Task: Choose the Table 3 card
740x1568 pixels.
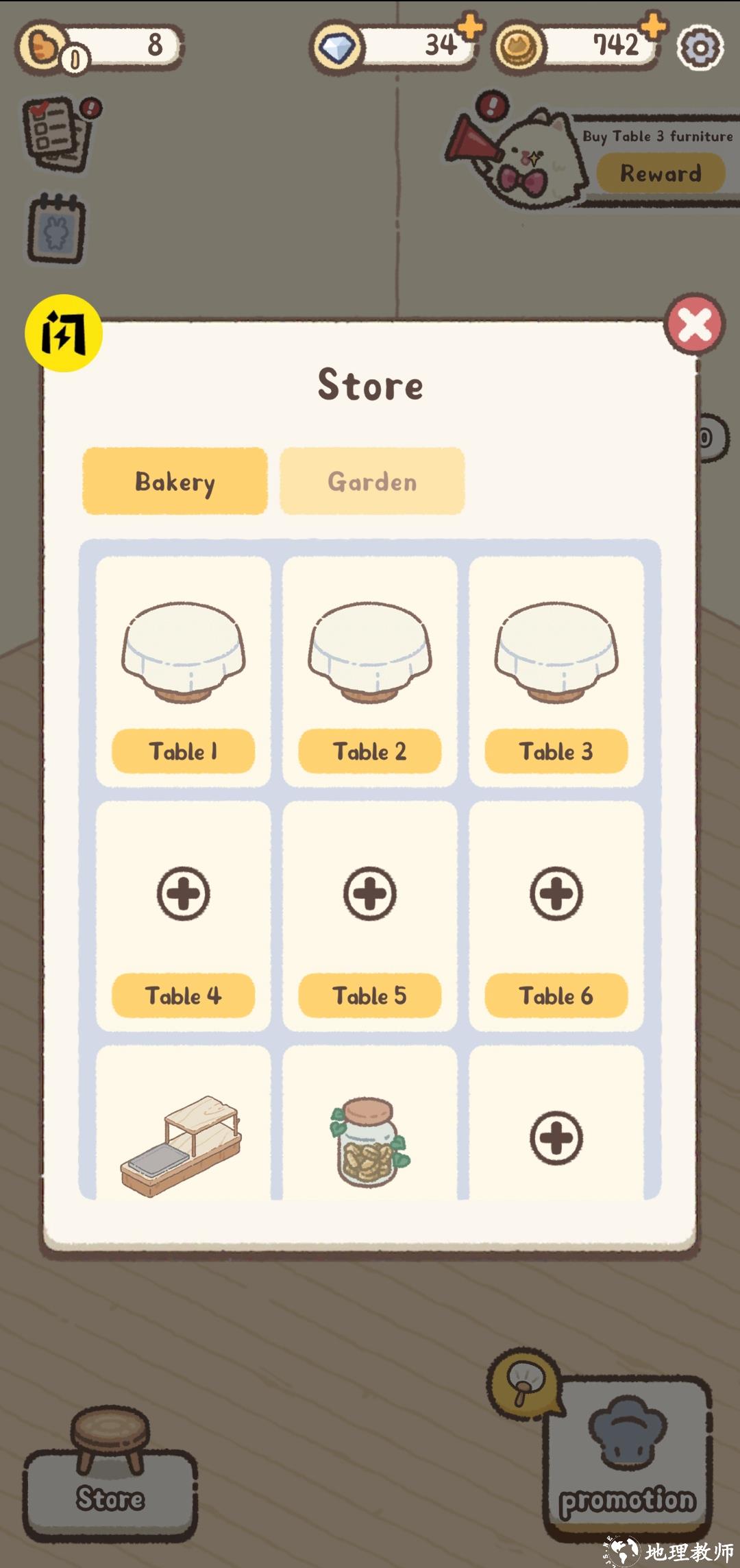Action: [x=556, y=671]
